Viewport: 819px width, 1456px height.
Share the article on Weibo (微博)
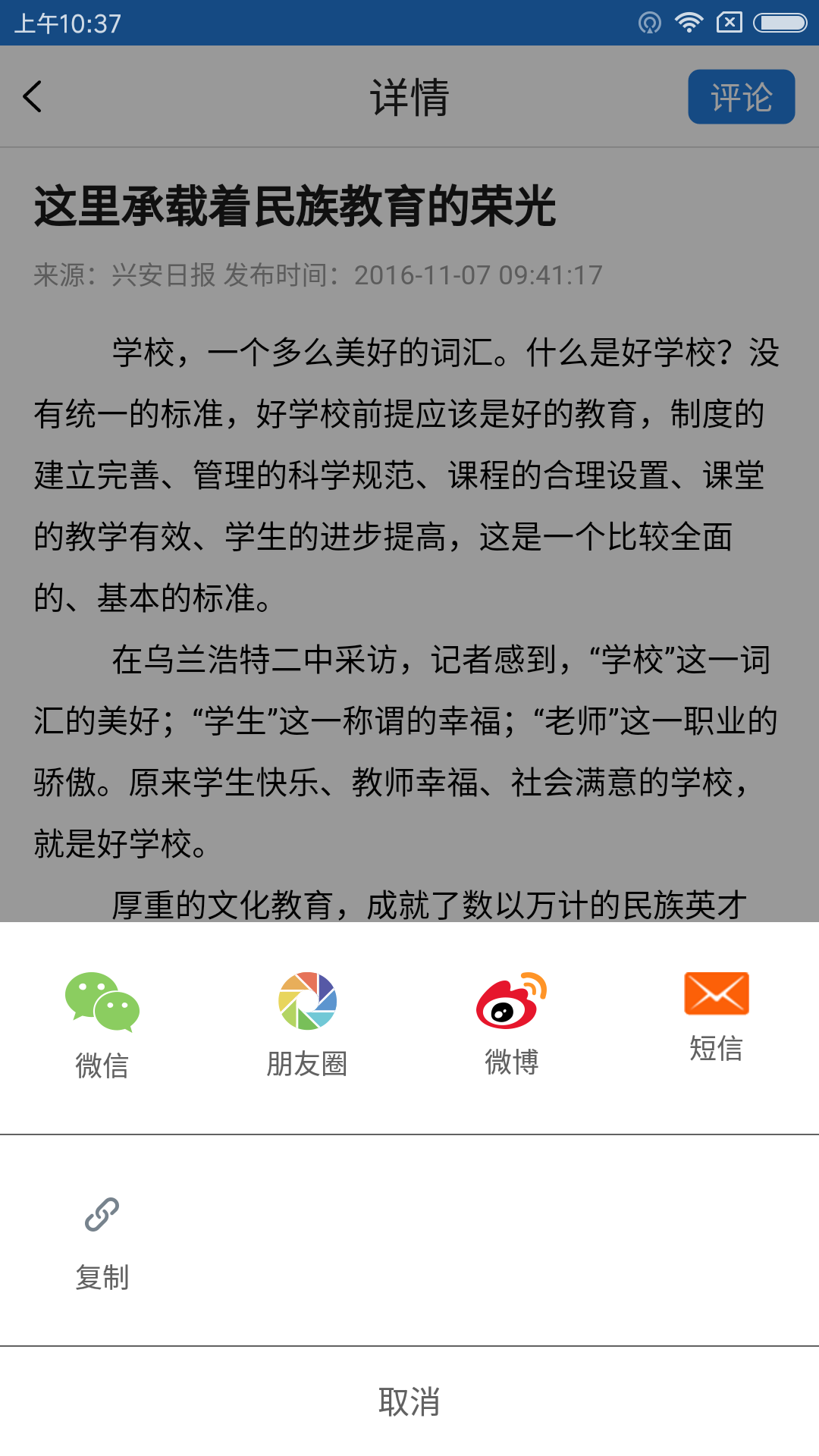[x=512, y=1024]
